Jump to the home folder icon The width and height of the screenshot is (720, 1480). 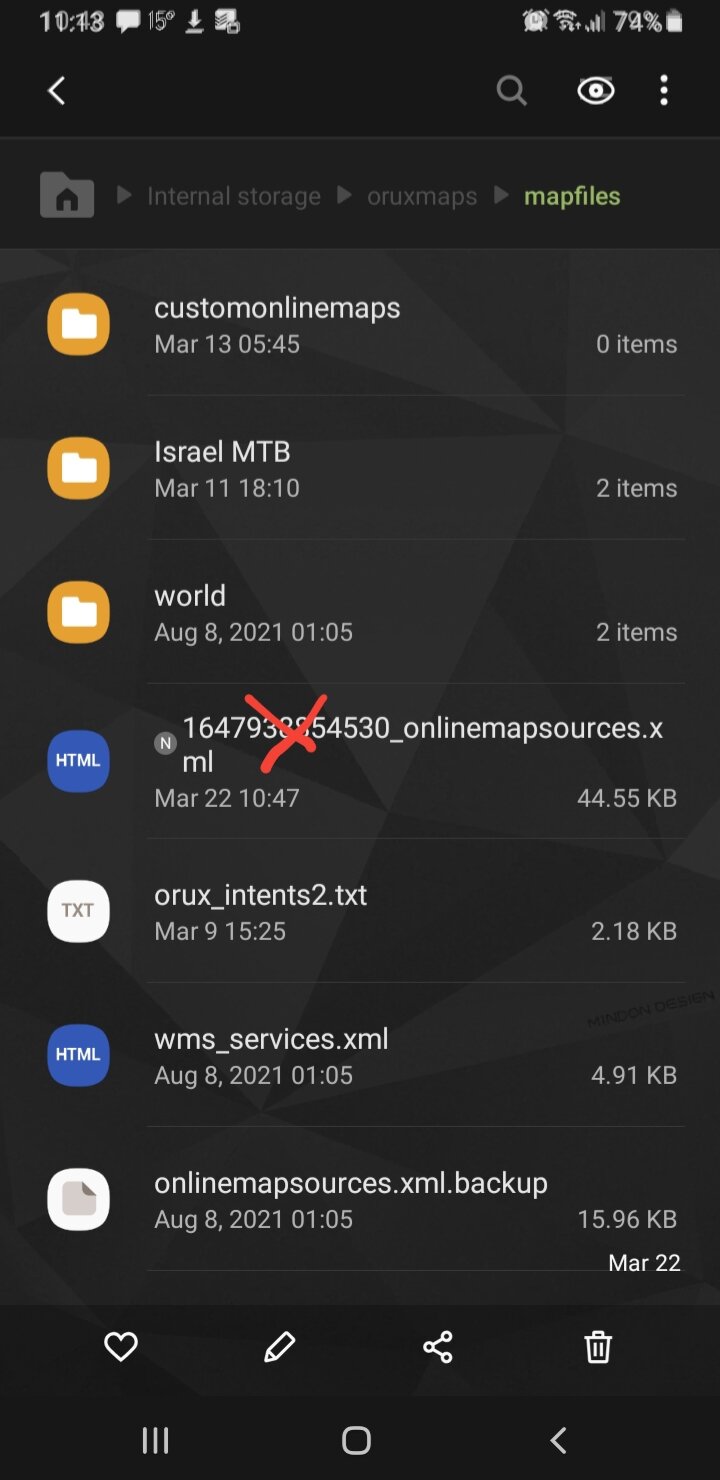(x=67, y=194)
